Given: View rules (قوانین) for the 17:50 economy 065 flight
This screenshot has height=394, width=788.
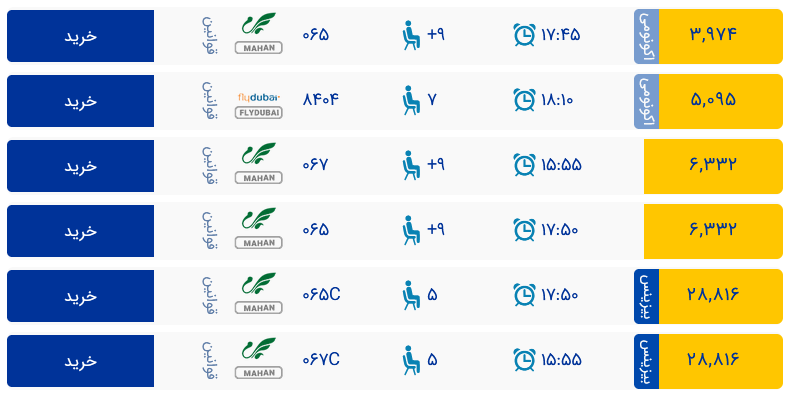Looking at the screenshot, I should (x=210, y=230).
